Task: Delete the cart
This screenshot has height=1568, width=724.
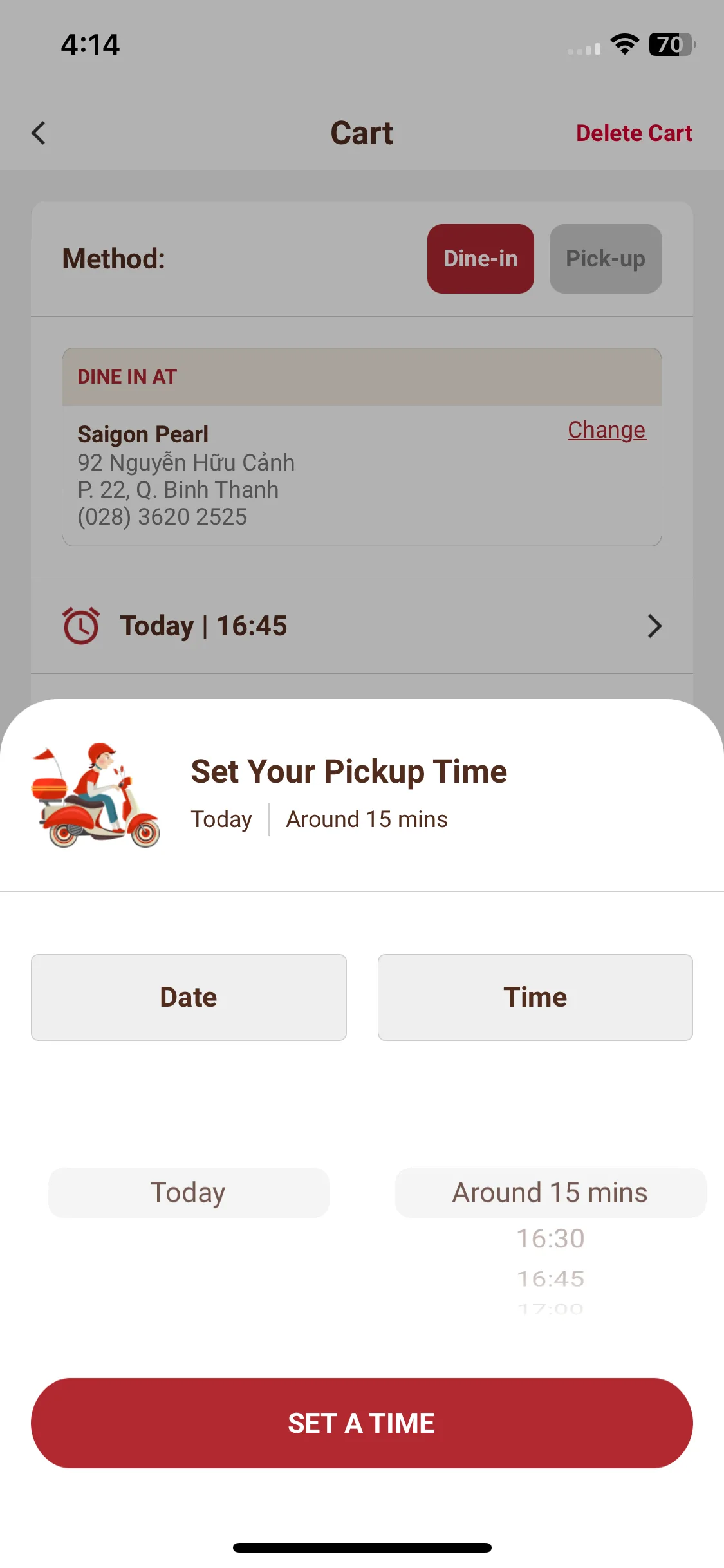Action: click(x=634, y=133)
